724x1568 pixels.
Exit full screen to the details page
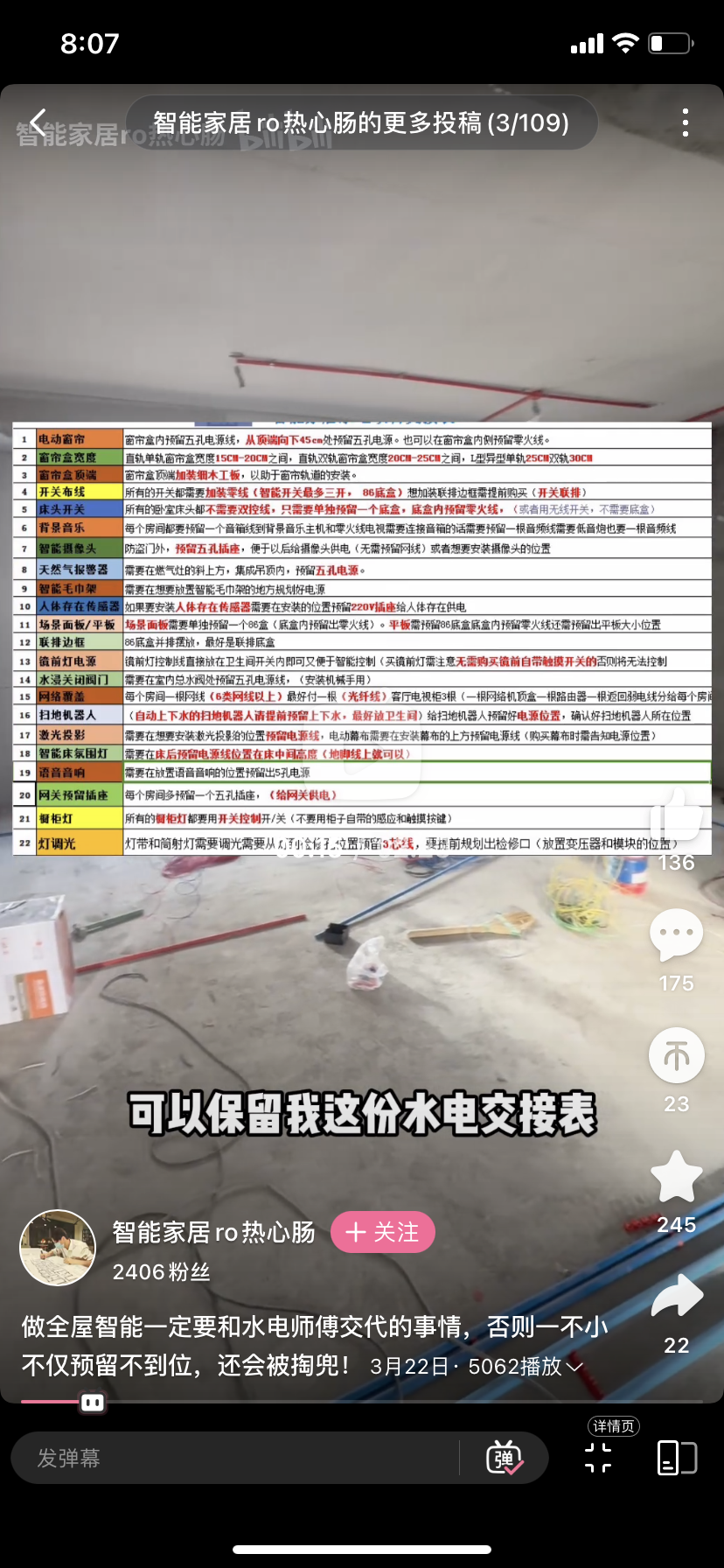(x=599, y=1458)
